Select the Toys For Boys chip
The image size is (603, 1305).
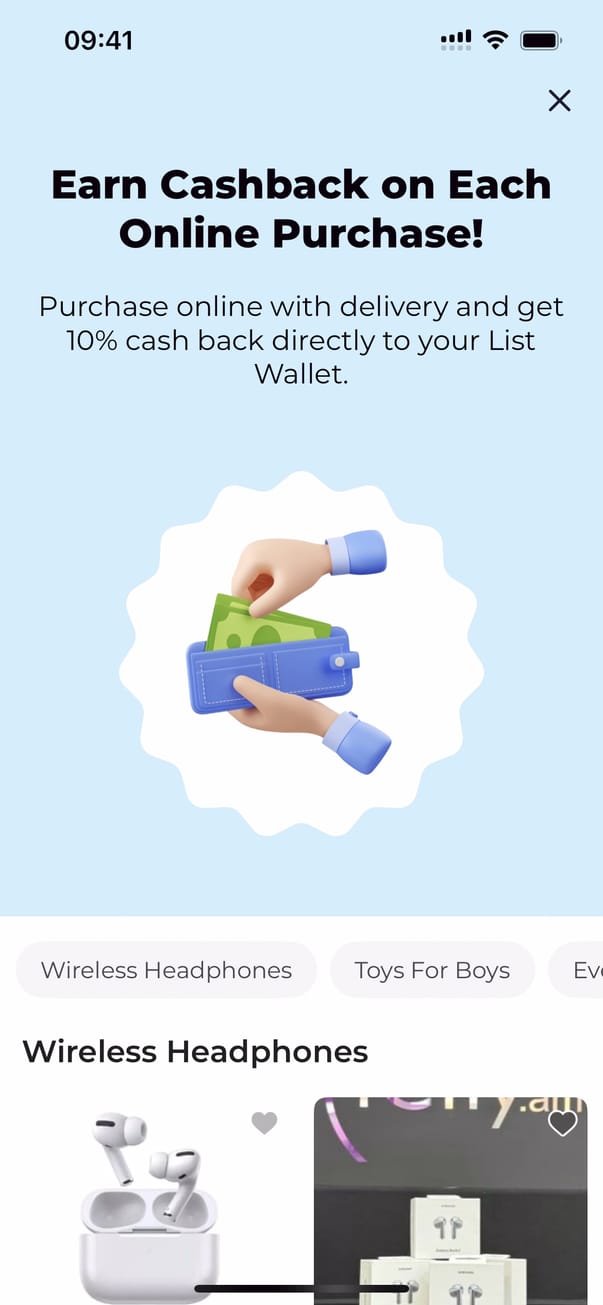[x=432, y=970]
